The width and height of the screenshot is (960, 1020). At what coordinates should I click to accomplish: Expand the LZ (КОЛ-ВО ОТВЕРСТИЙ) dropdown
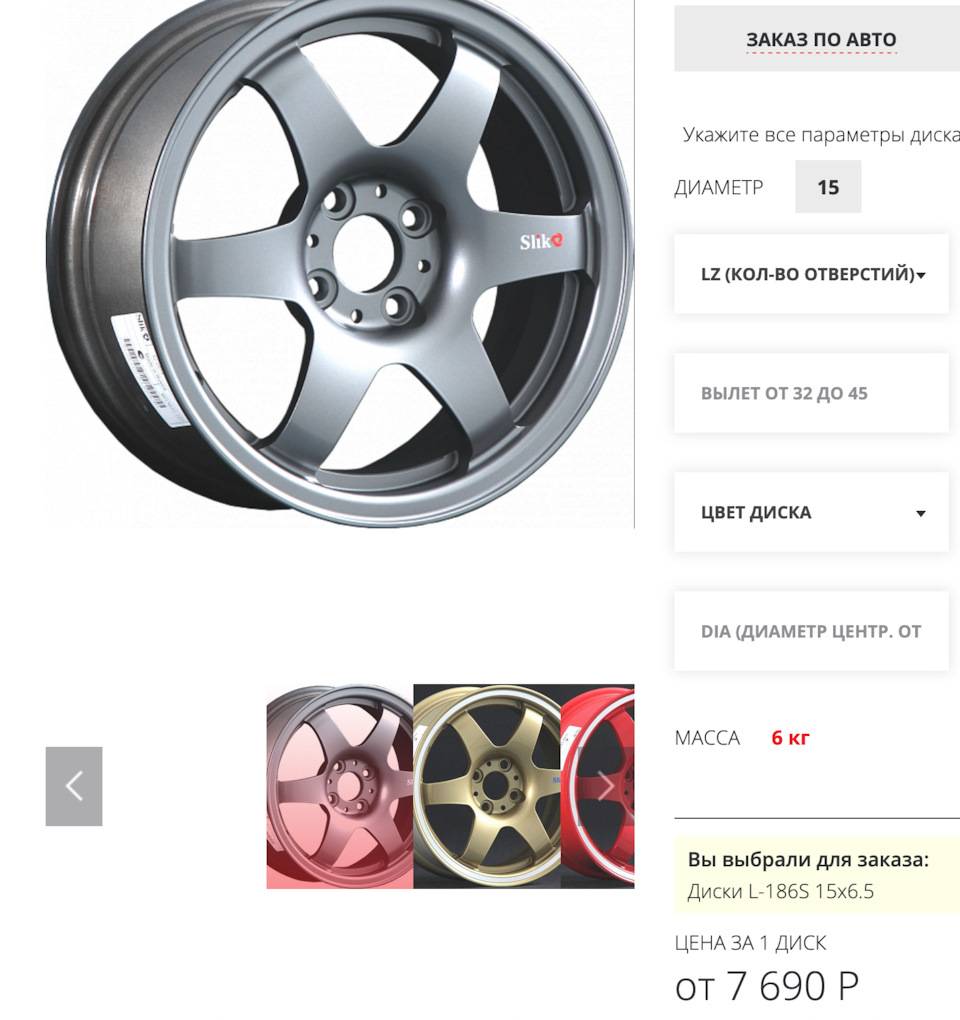tap(811, 274)
